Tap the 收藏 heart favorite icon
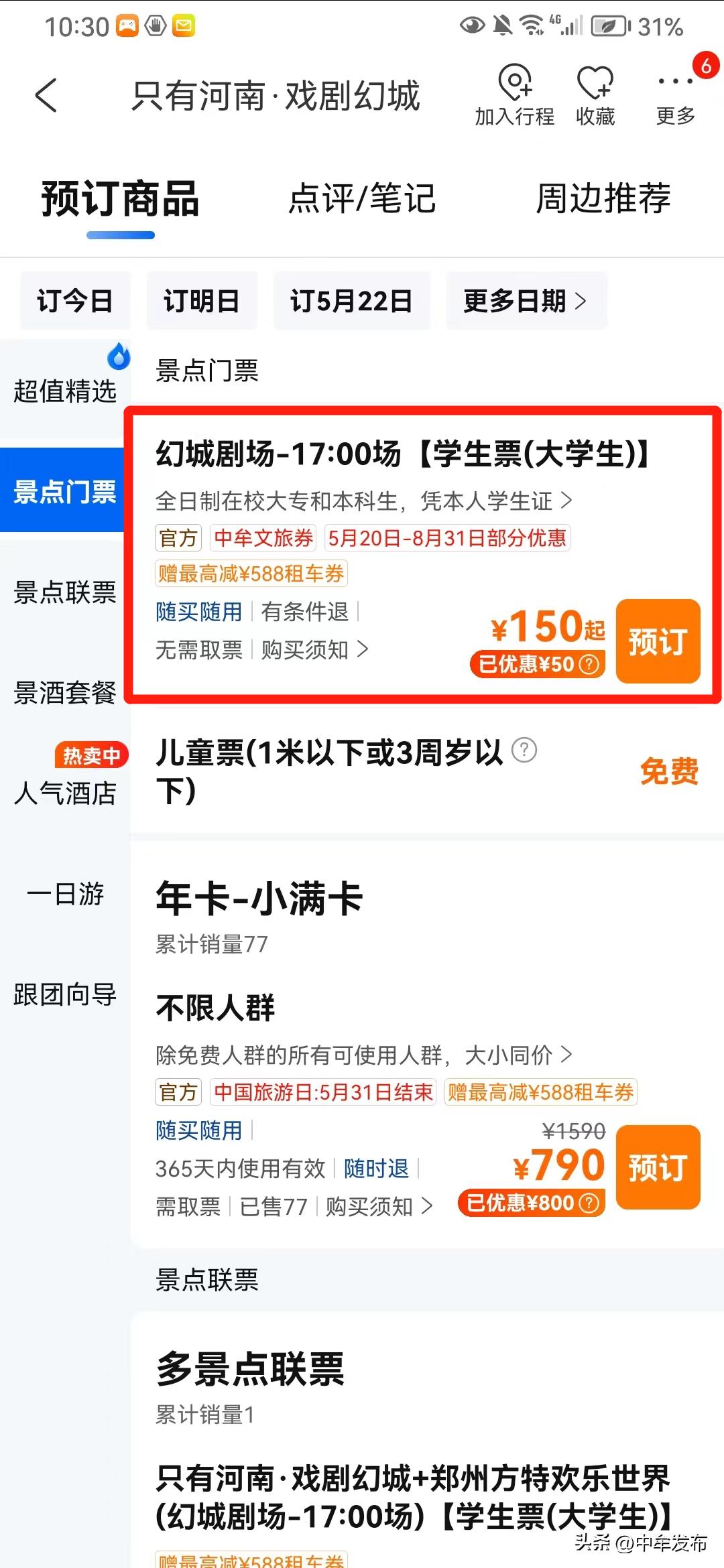 click(x=594, y=95)
